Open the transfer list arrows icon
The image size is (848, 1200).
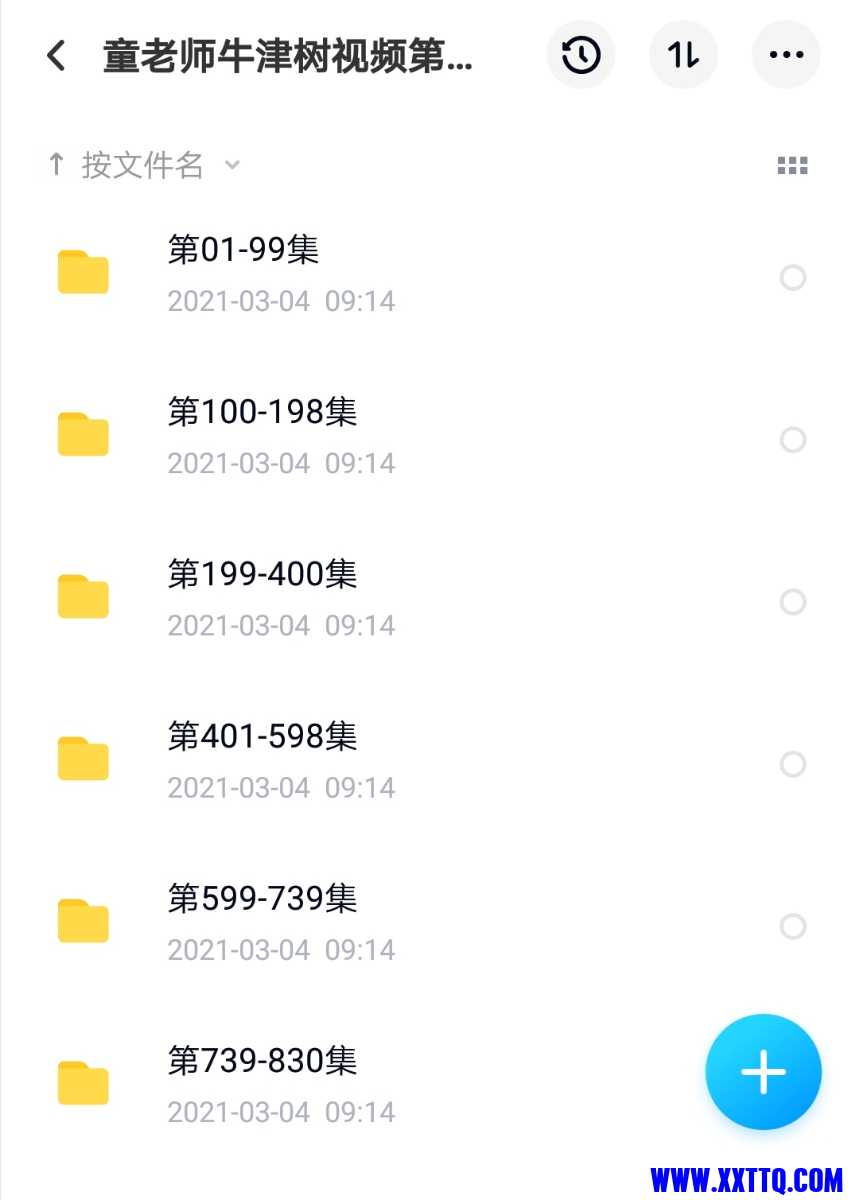click(x=684, y=56)
